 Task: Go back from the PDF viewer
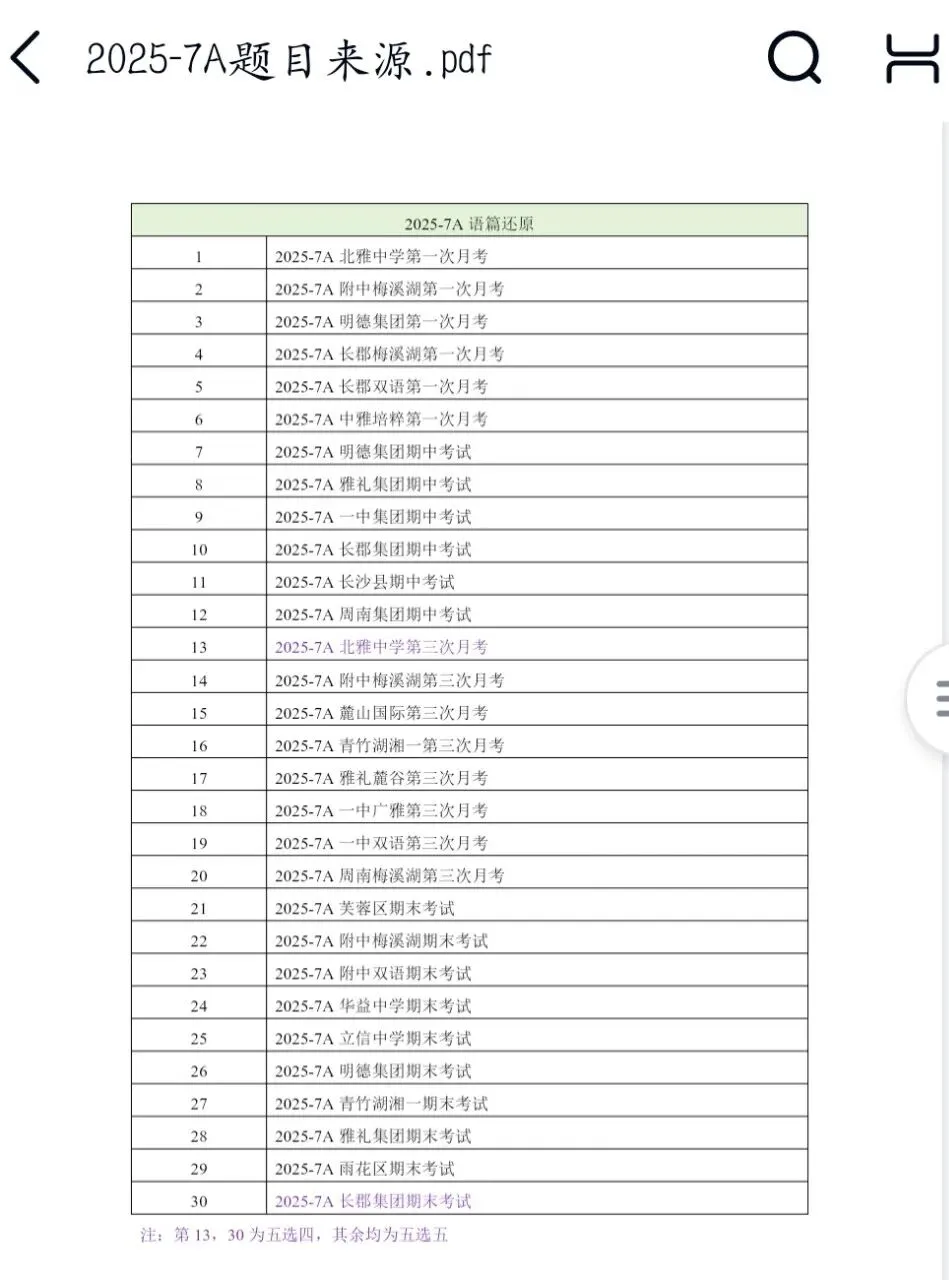26,58
